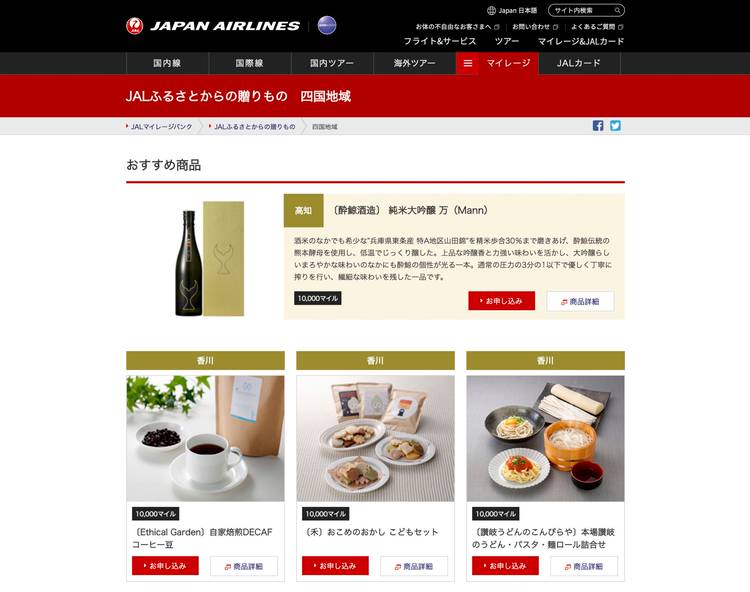Go to JALマイレージバンク breadcrumb
The width and height of the screenshot is (750, 592).
(161, 127)
